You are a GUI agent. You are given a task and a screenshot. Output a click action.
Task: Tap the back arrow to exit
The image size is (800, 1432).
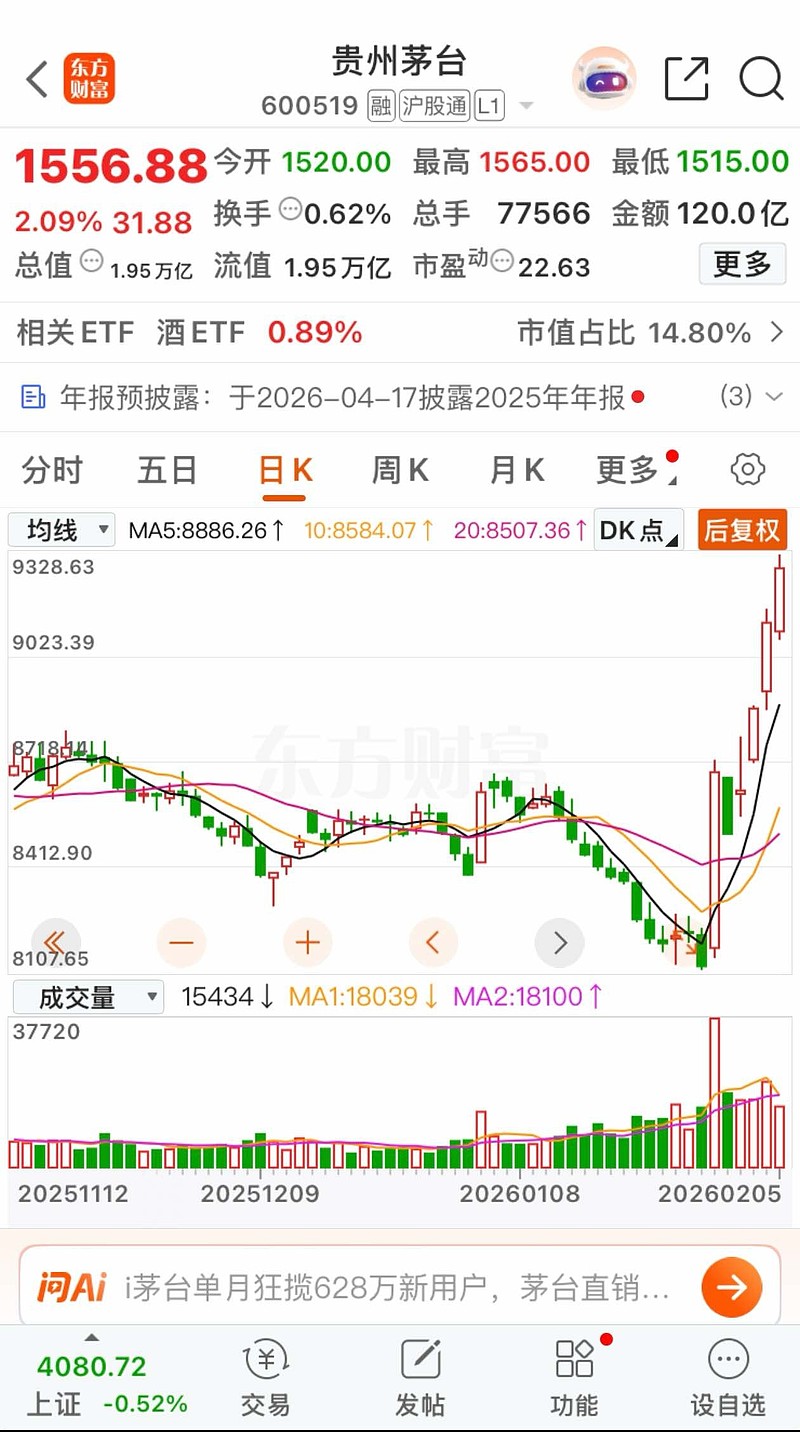coord(36,78)
